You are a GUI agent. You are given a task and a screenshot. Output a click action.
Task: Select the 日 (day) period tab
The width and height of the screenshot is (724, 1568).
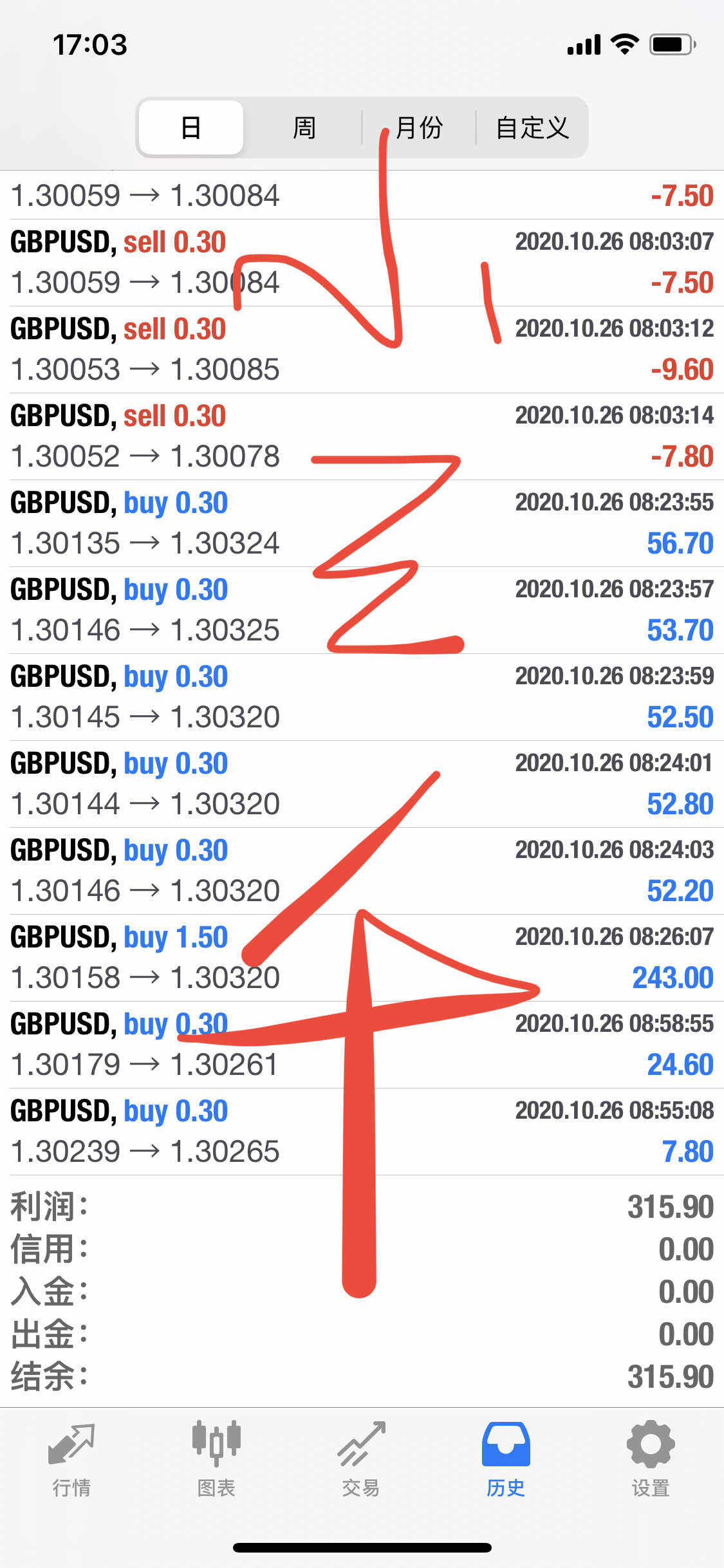click(x=191, y=127)
